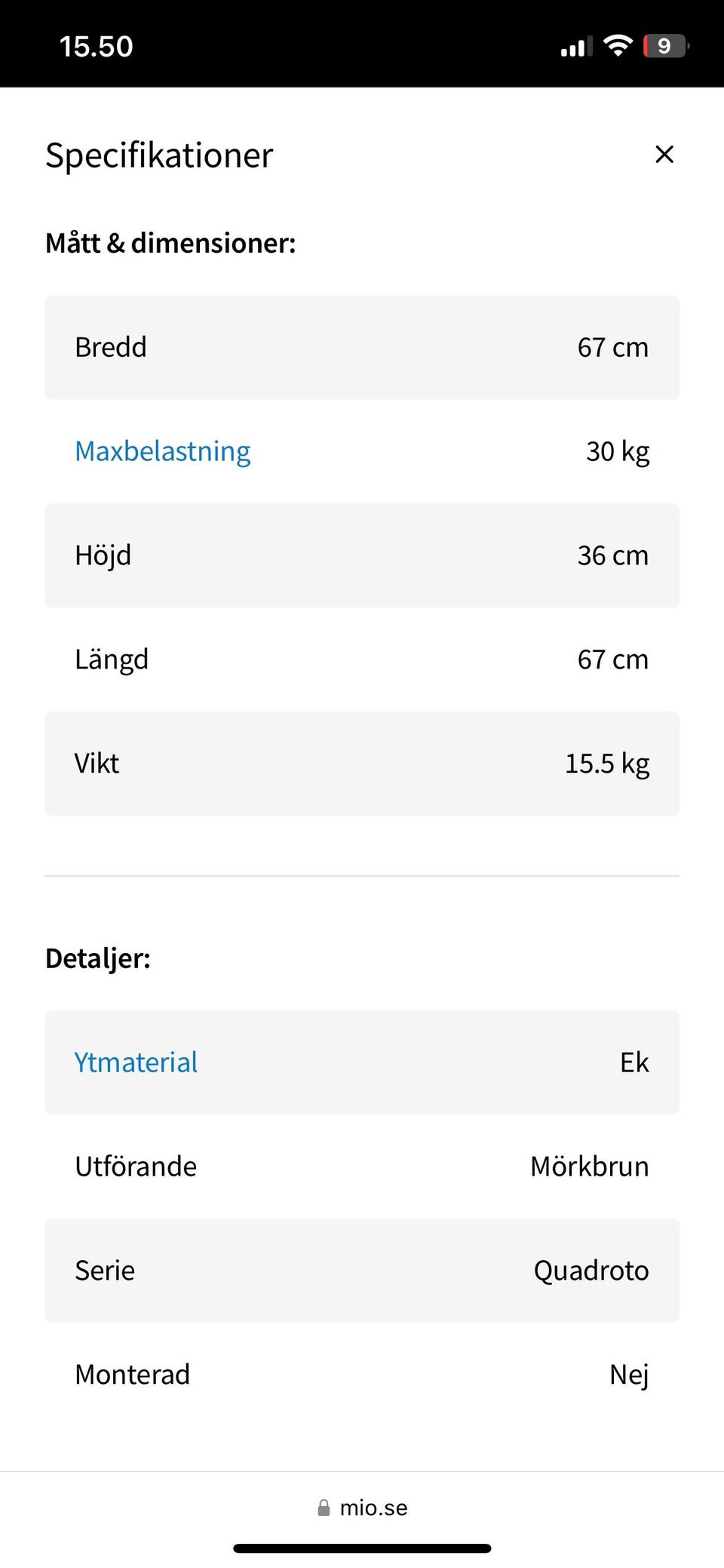Open the Ytmaterial link
The image size is (724, 1568).
pos(136,1062)
